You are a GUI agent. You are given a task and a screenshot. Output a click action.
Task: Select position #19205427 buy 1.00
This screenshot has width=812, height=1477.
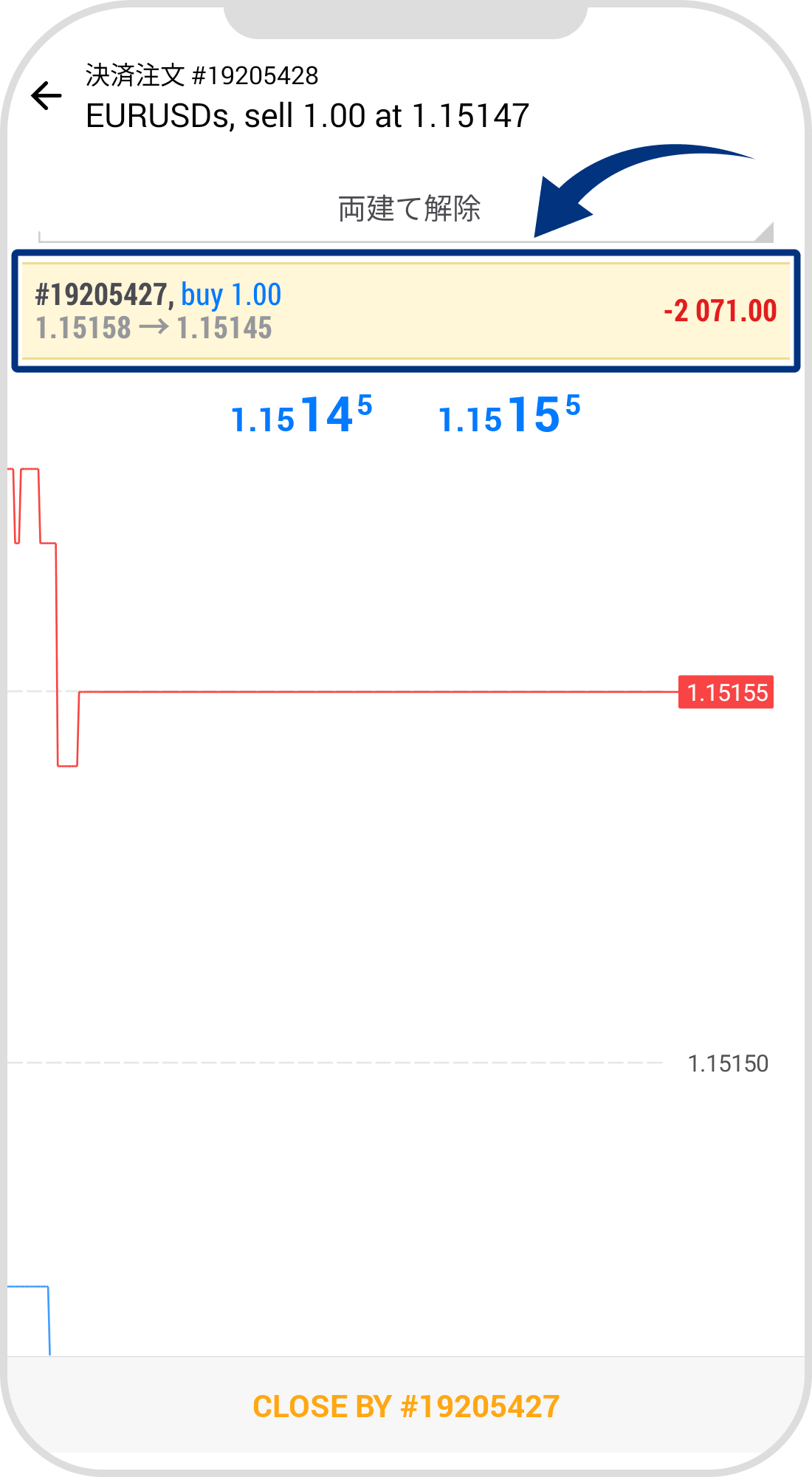click(406, 311)
